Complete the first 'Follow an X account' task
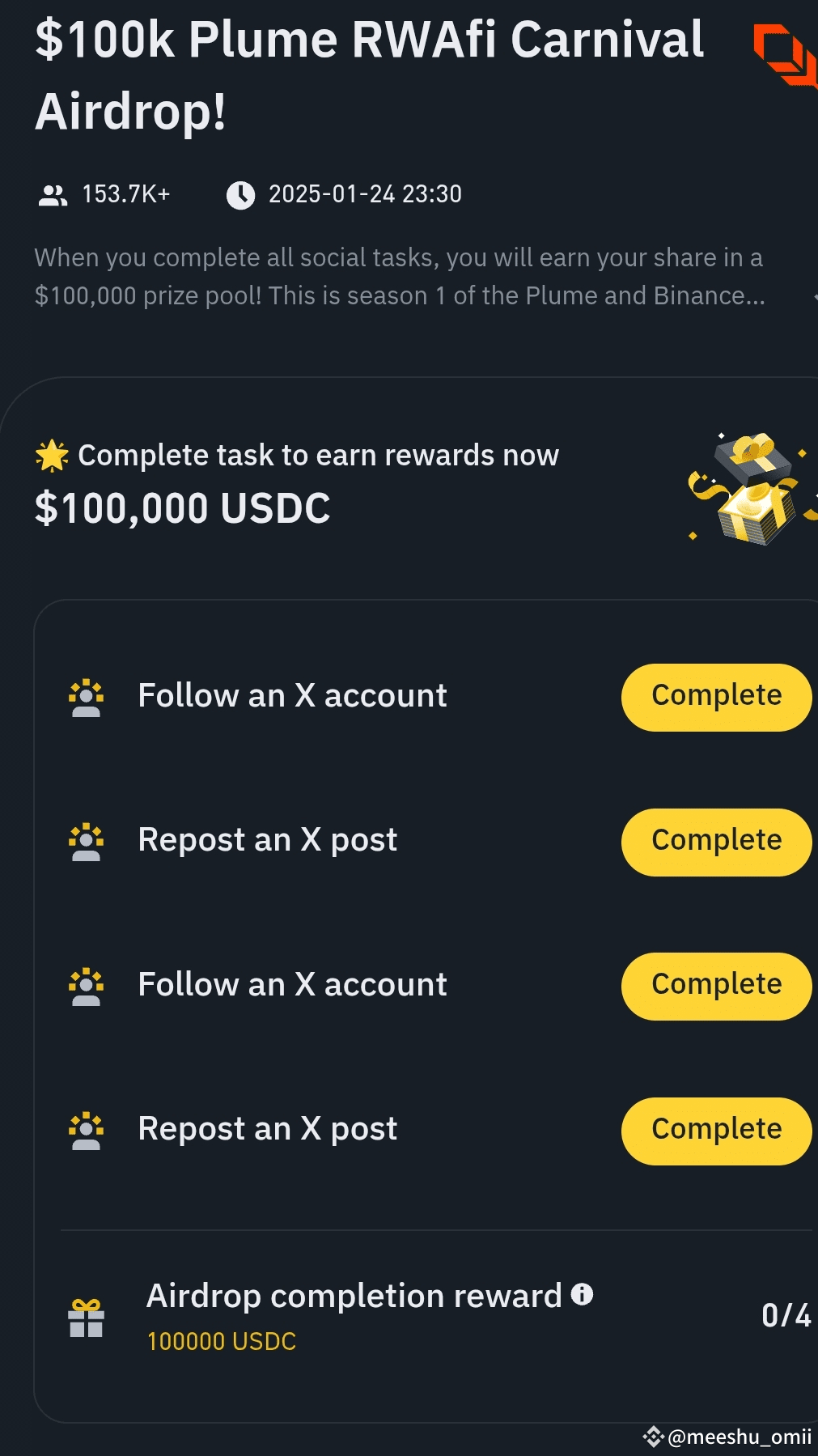Viewport: 818px width, 1456px height. point(715,697)
